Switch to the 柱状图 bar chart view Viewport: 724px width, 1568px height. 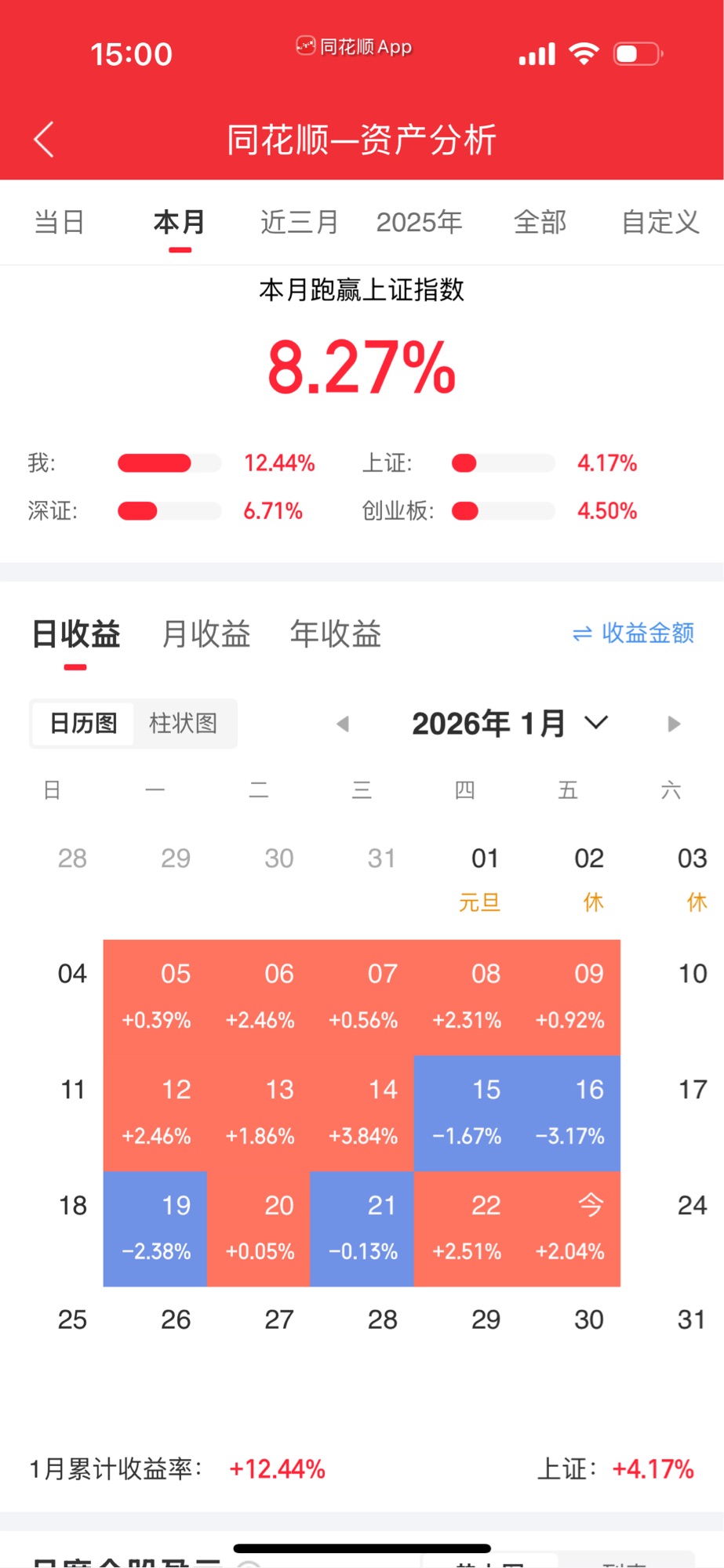click(x=183, y=723)
